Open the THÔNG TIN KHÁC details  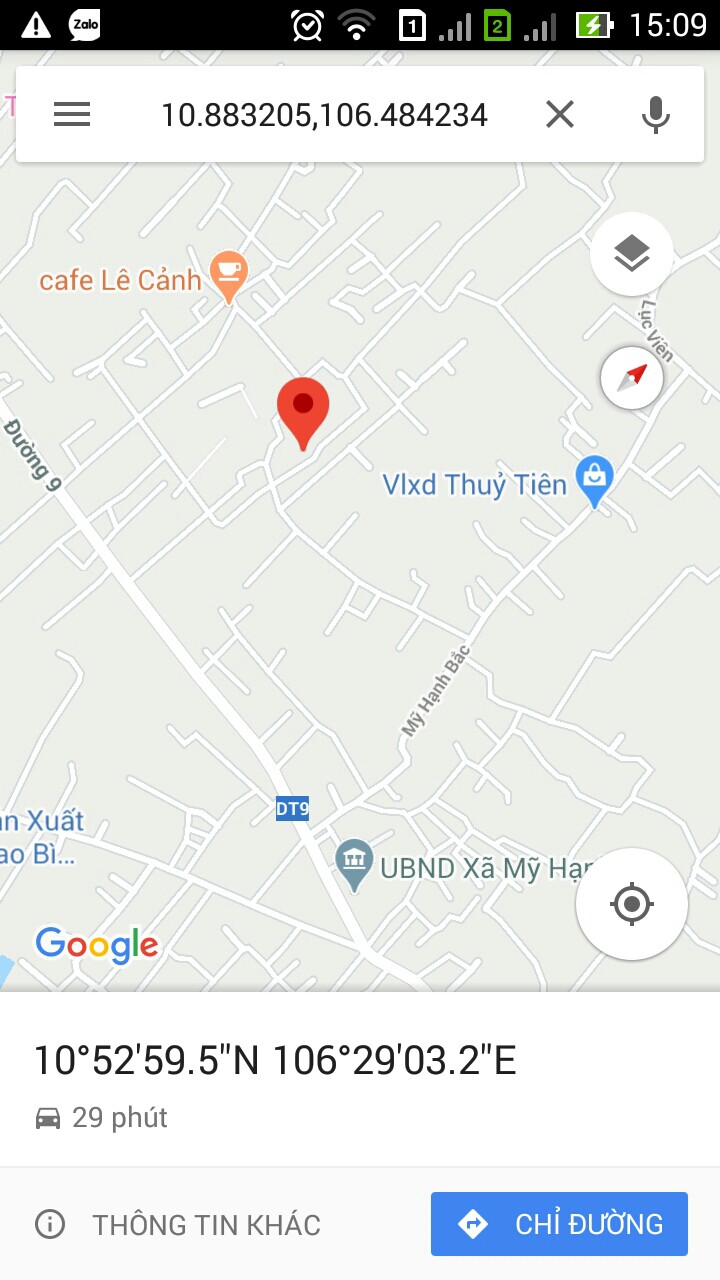pos(178,1224)
